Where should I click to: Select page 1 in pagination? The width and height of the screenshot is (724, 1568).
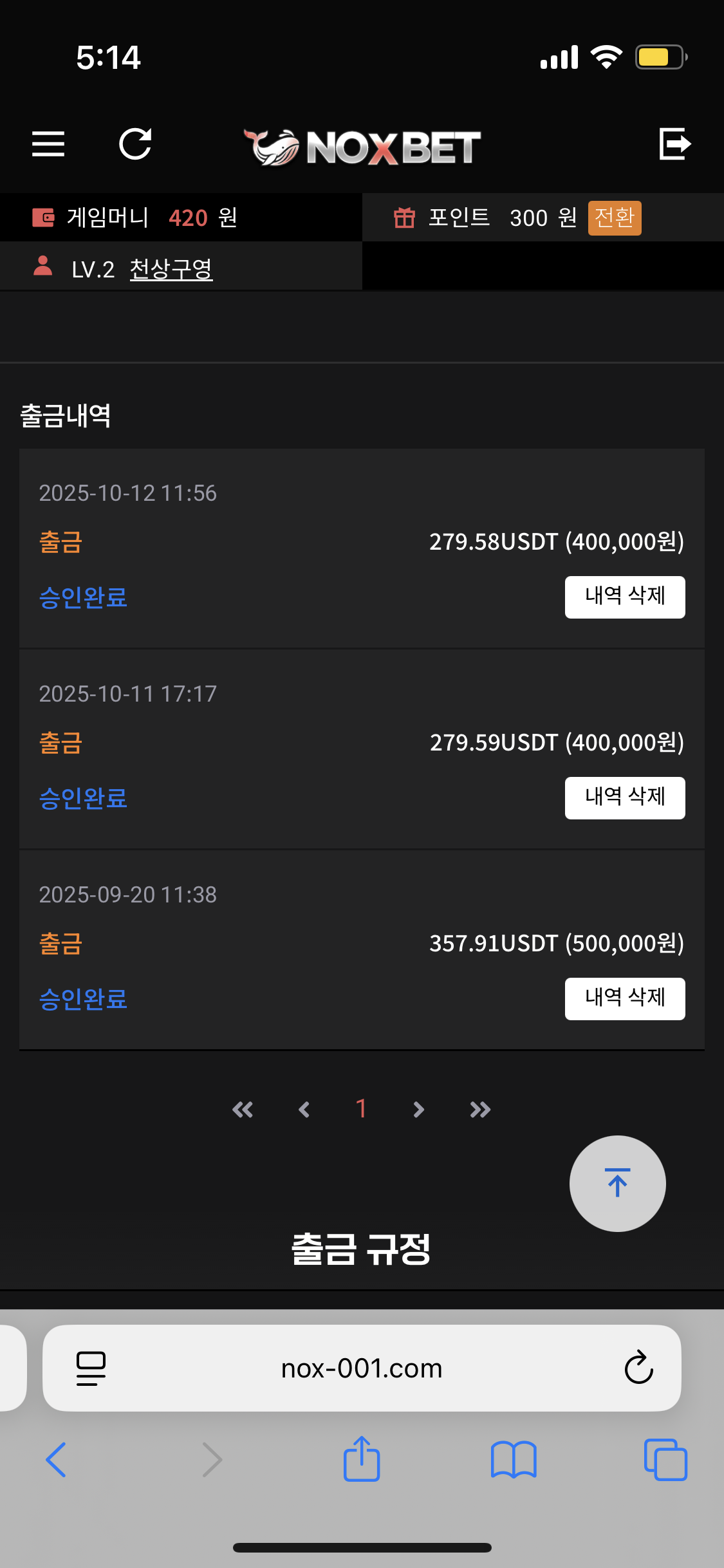click(361, 1108)
